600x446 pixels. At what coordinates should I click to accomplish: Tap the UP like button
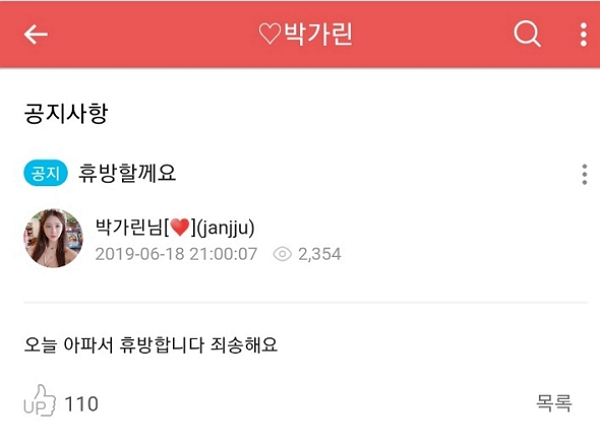click(39, 403)
